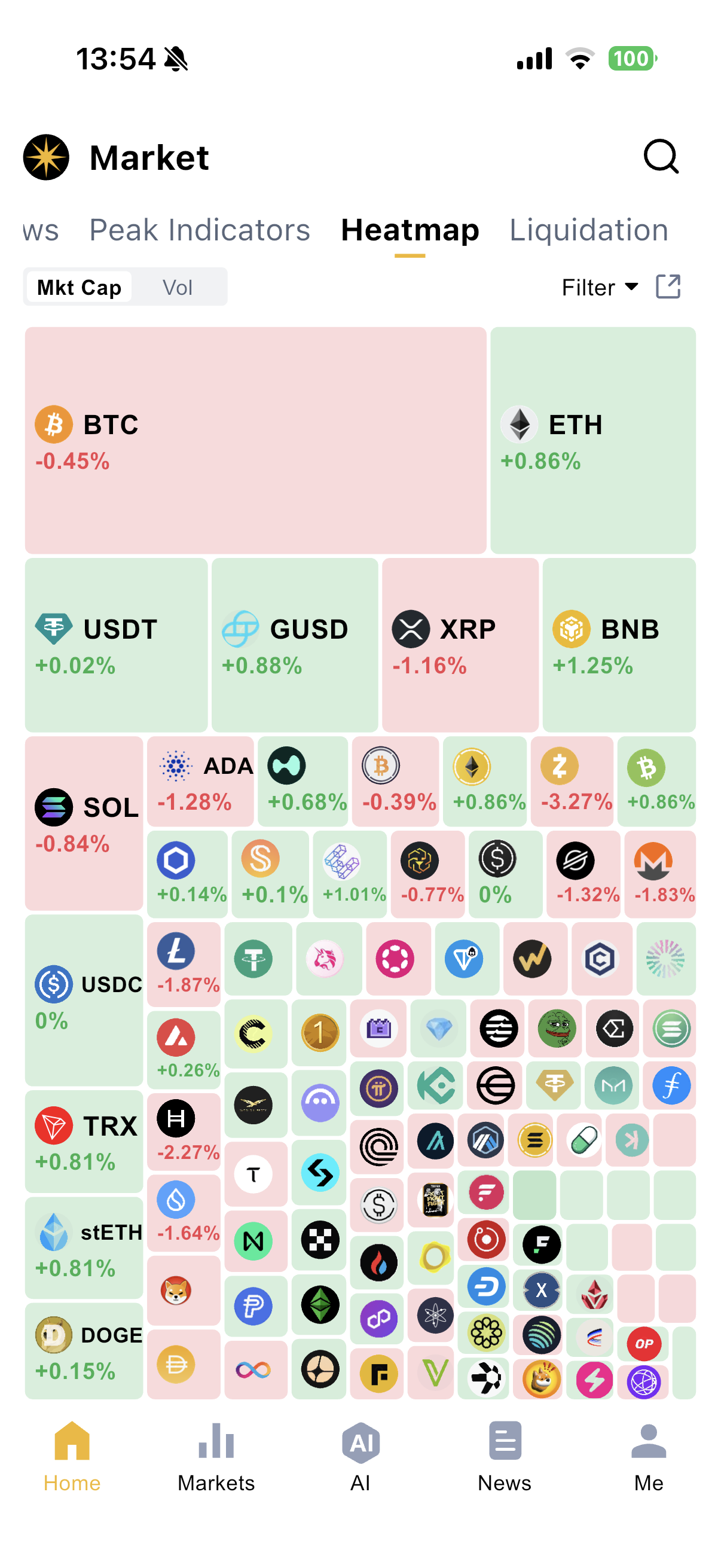Switch to the News tab
This screenshot has width=721, height=1568.
505,1457
